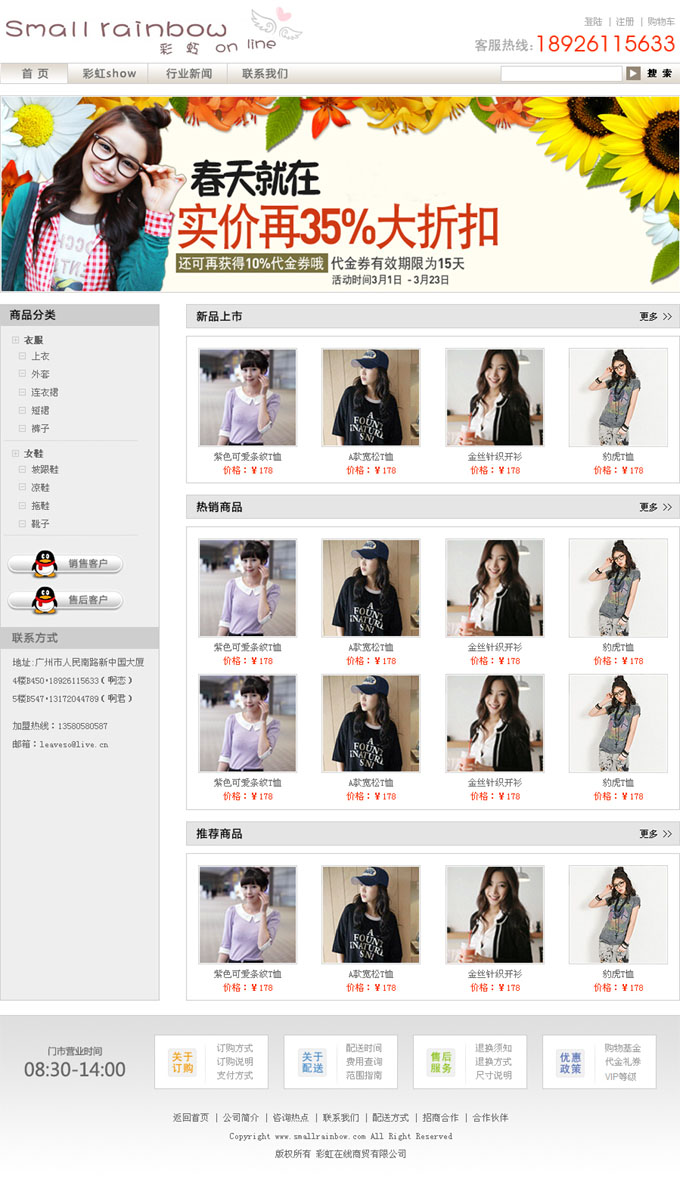
Task: Open the 登陆 login link
Action: click(593, 21)
